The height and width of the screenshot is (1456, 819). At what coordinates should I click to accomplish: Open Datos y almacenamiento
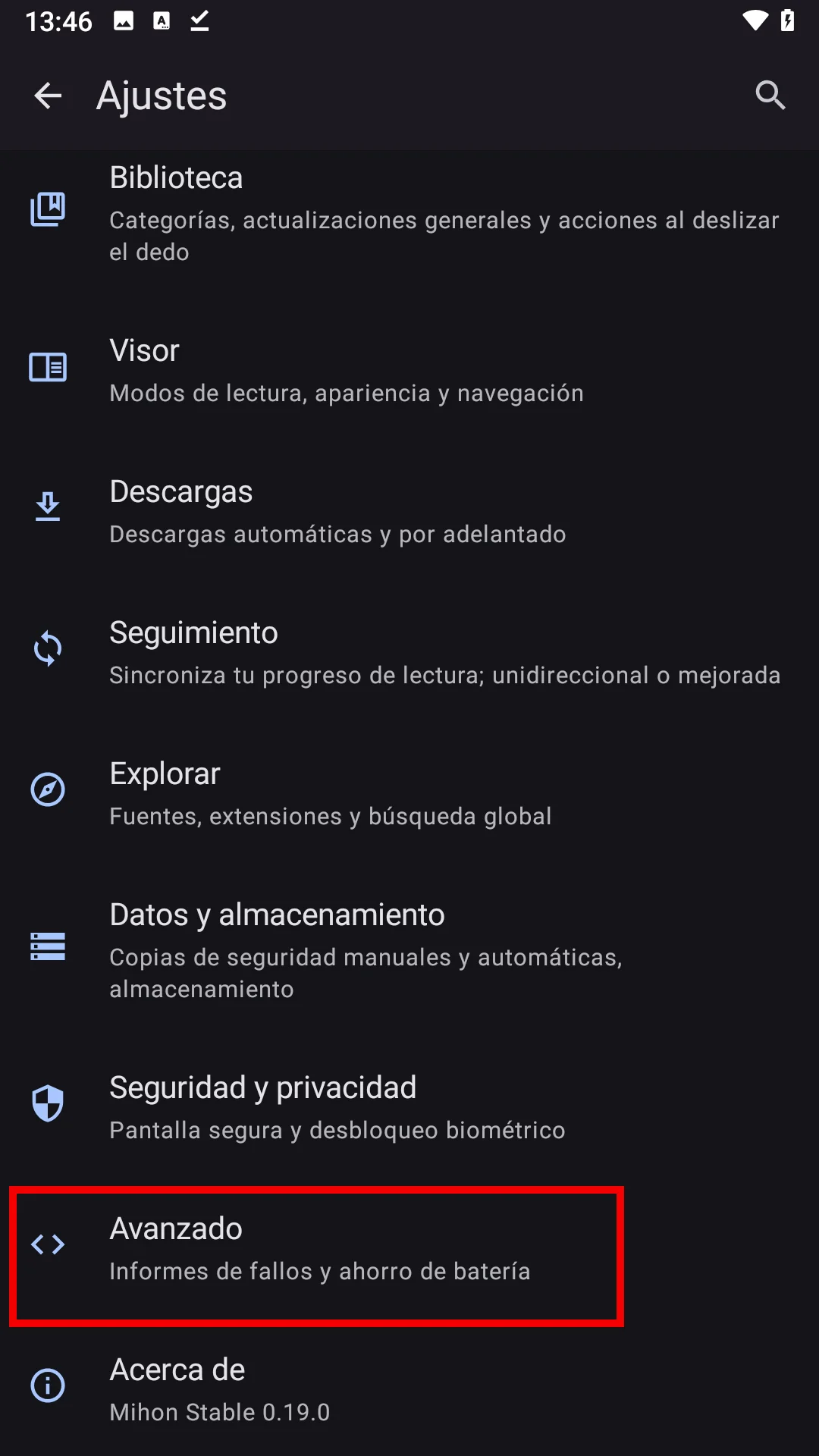409,949
